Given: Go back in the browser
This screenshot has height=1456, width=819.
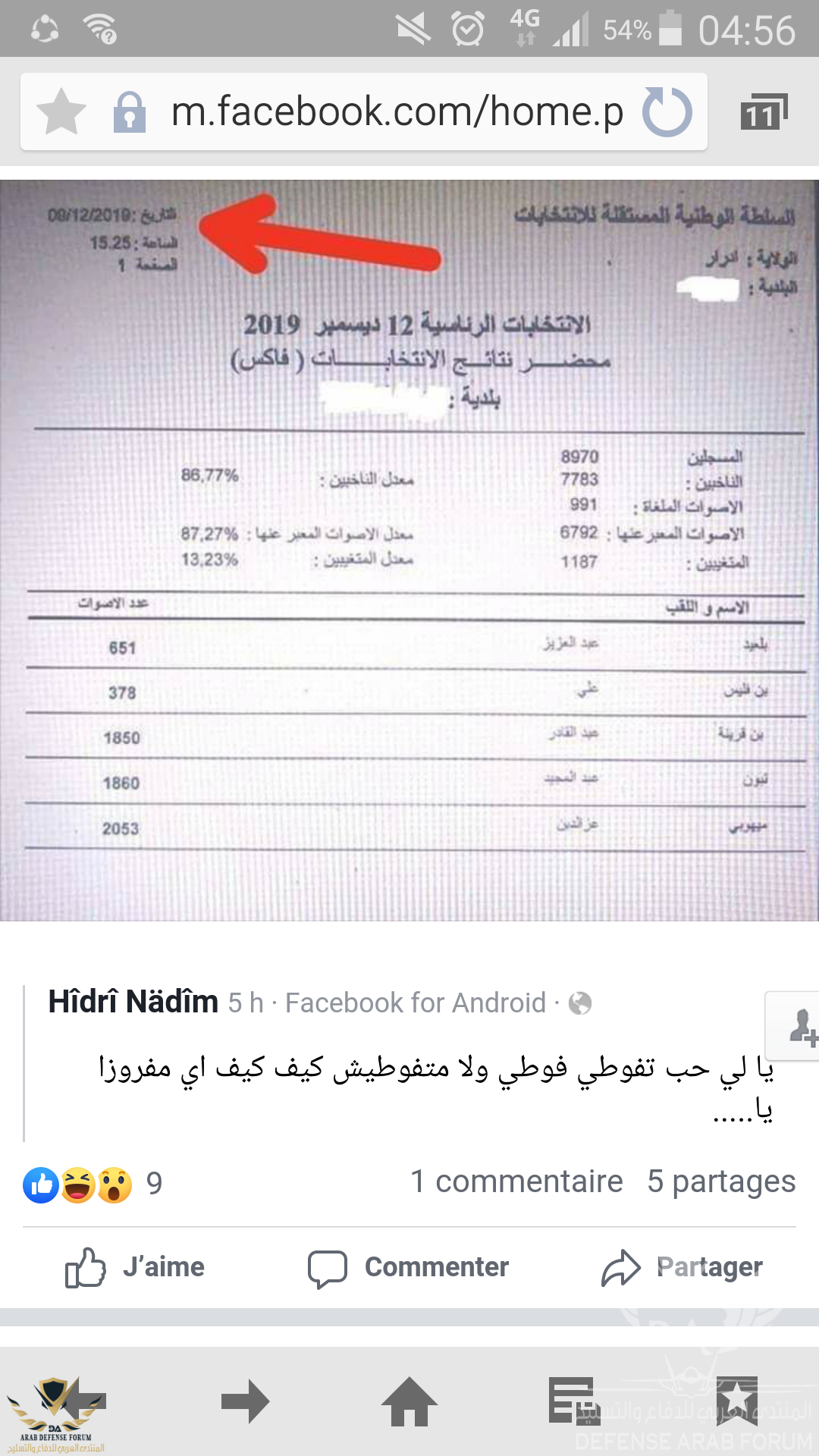Looking at the screenshot, I should 82,1401.
